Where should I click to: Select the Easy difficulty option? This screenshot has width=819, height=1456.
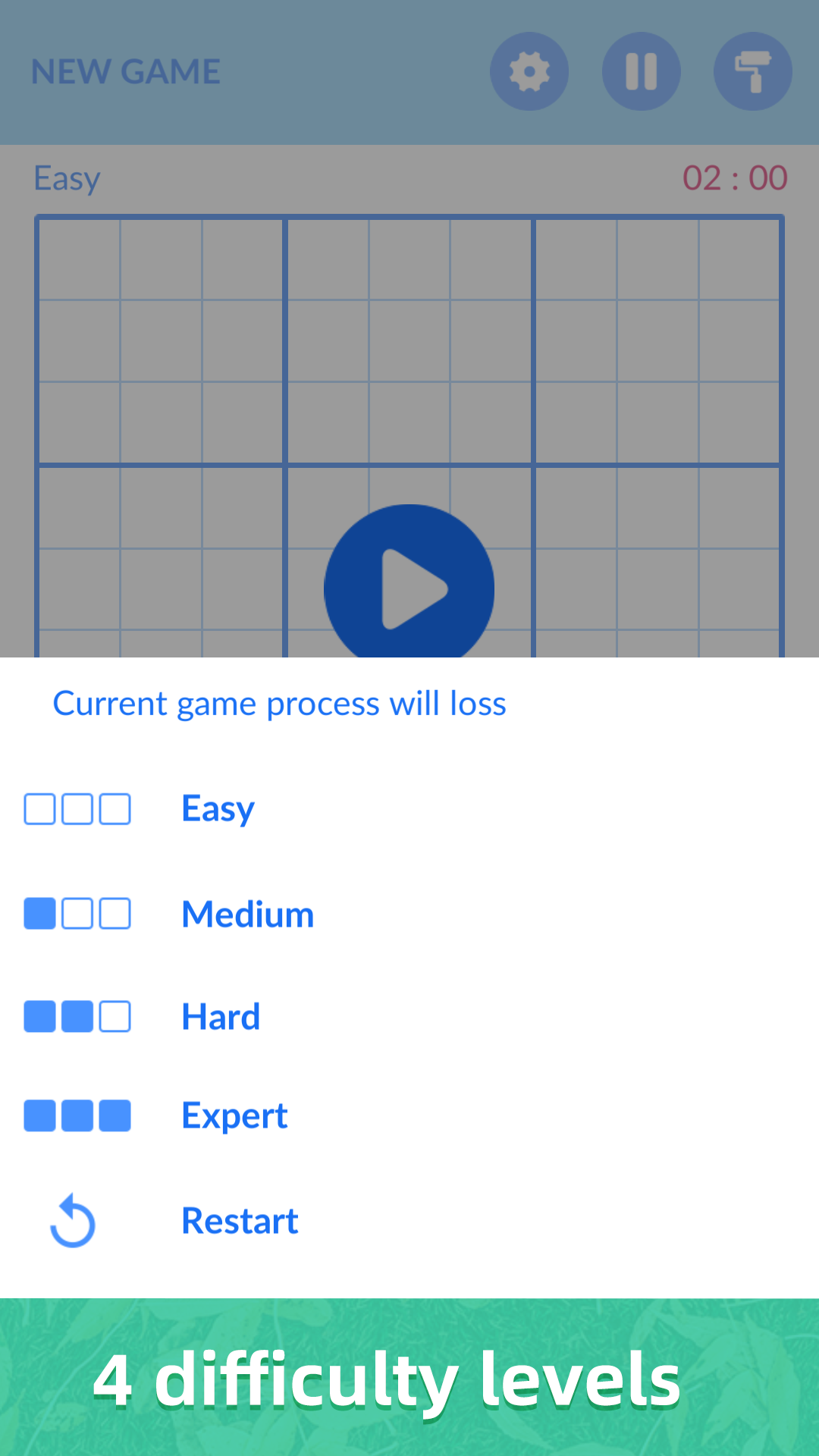click(x=217, y=808)
